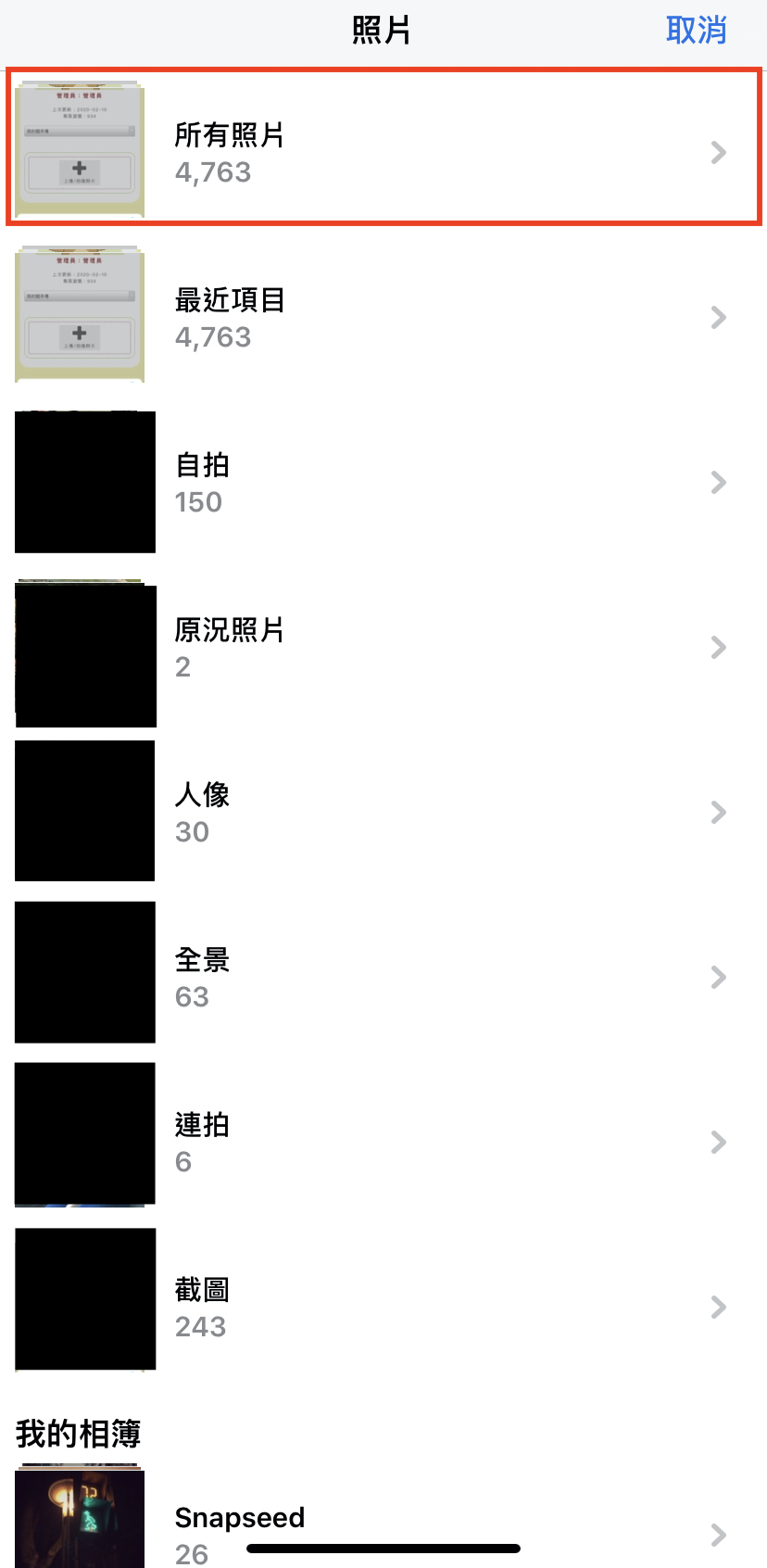Open the Snapseed album
Viewport: 767px width, 1568px height.
click(383, 1520)
